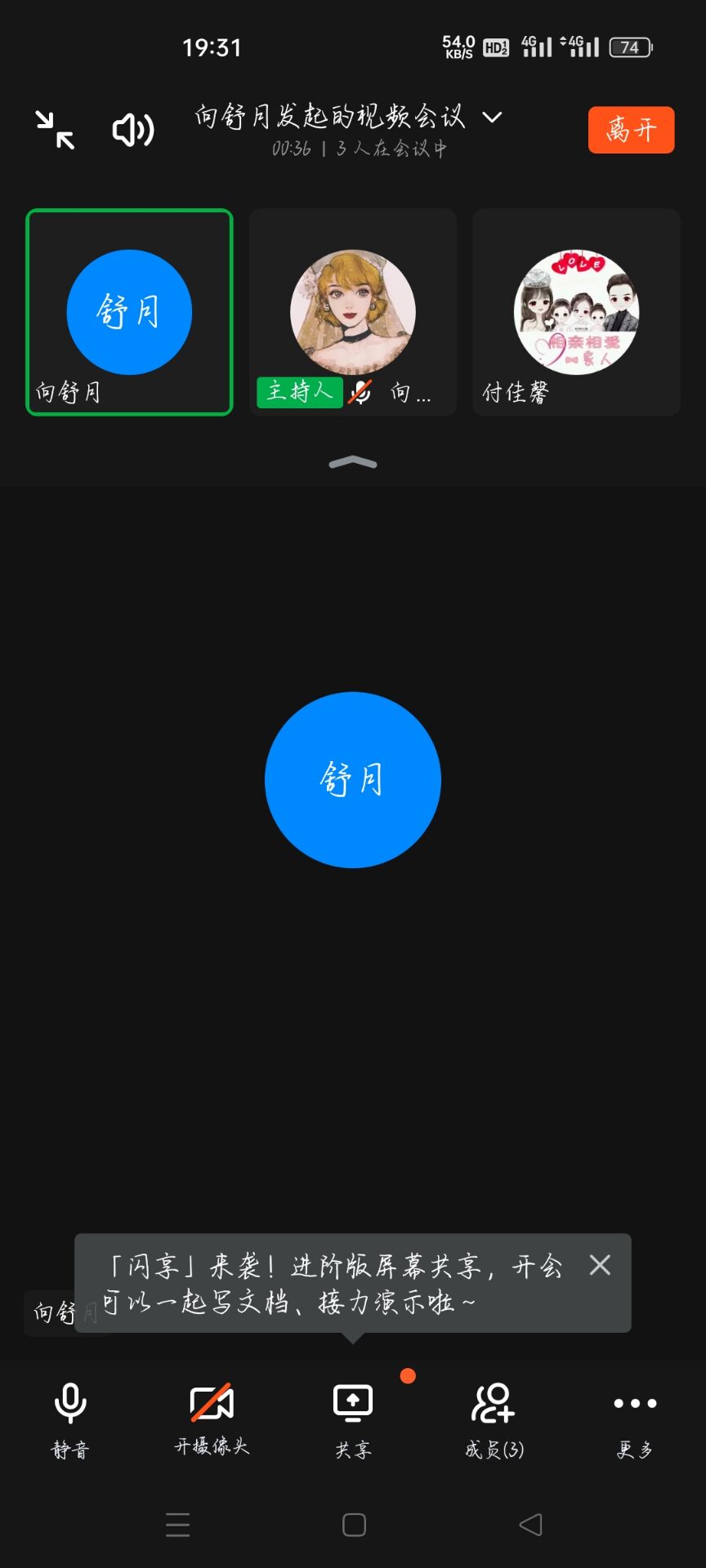Select the host's participant tile
Viewport: 706px width, 1568px height.
point(353,312)
